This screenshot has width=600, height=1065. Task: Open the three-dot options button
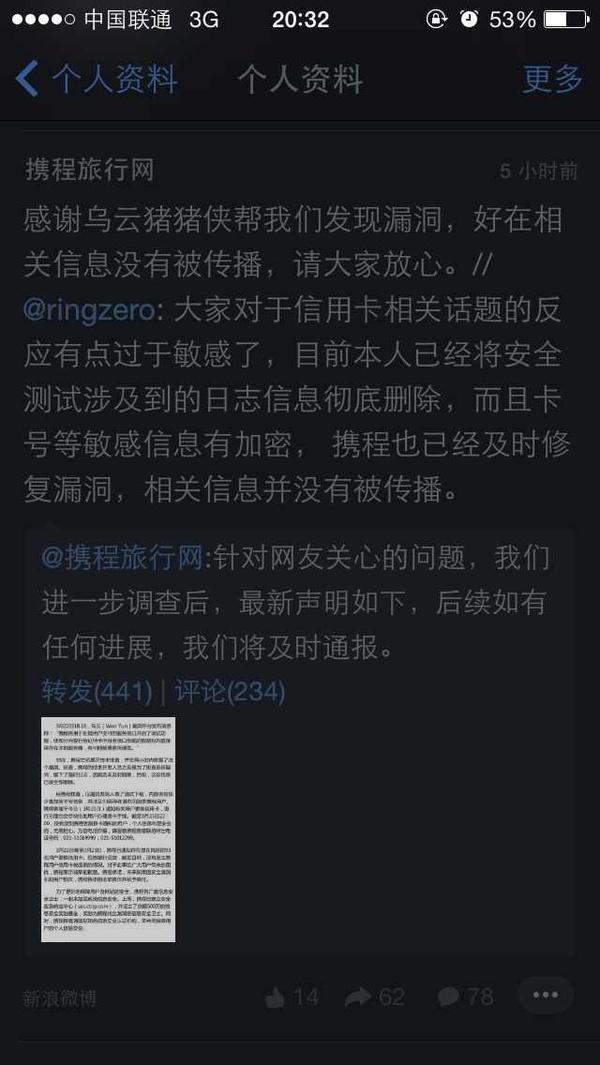click(545, 995)
